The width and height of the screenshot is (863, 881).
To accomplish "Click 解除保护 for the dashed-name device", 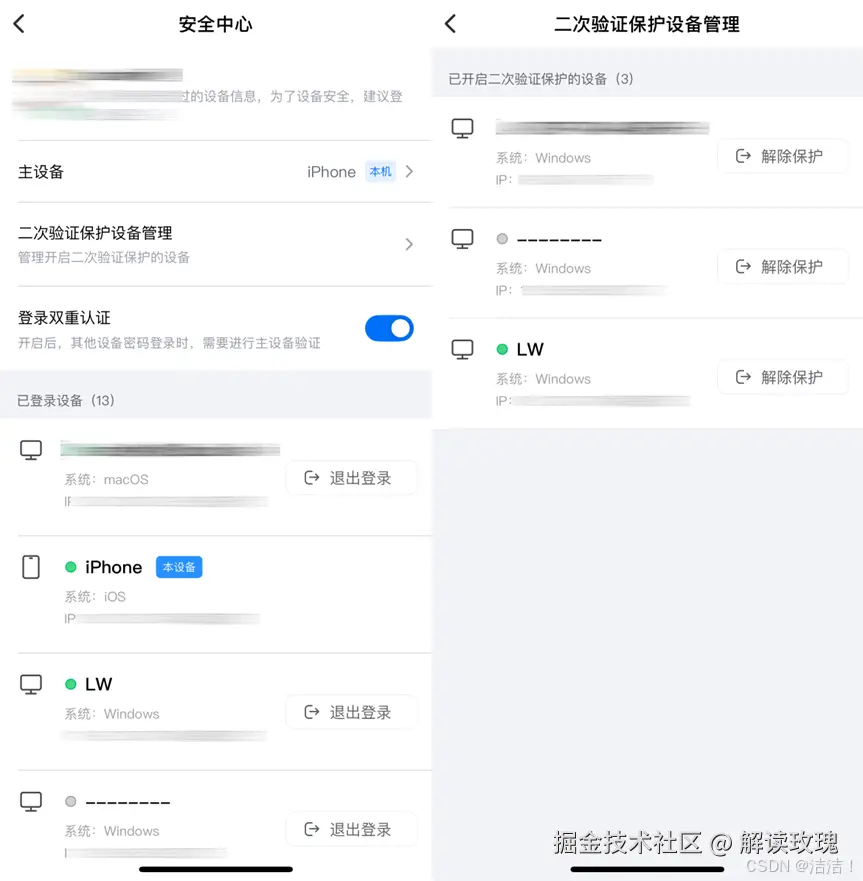I will coord(783,267).
